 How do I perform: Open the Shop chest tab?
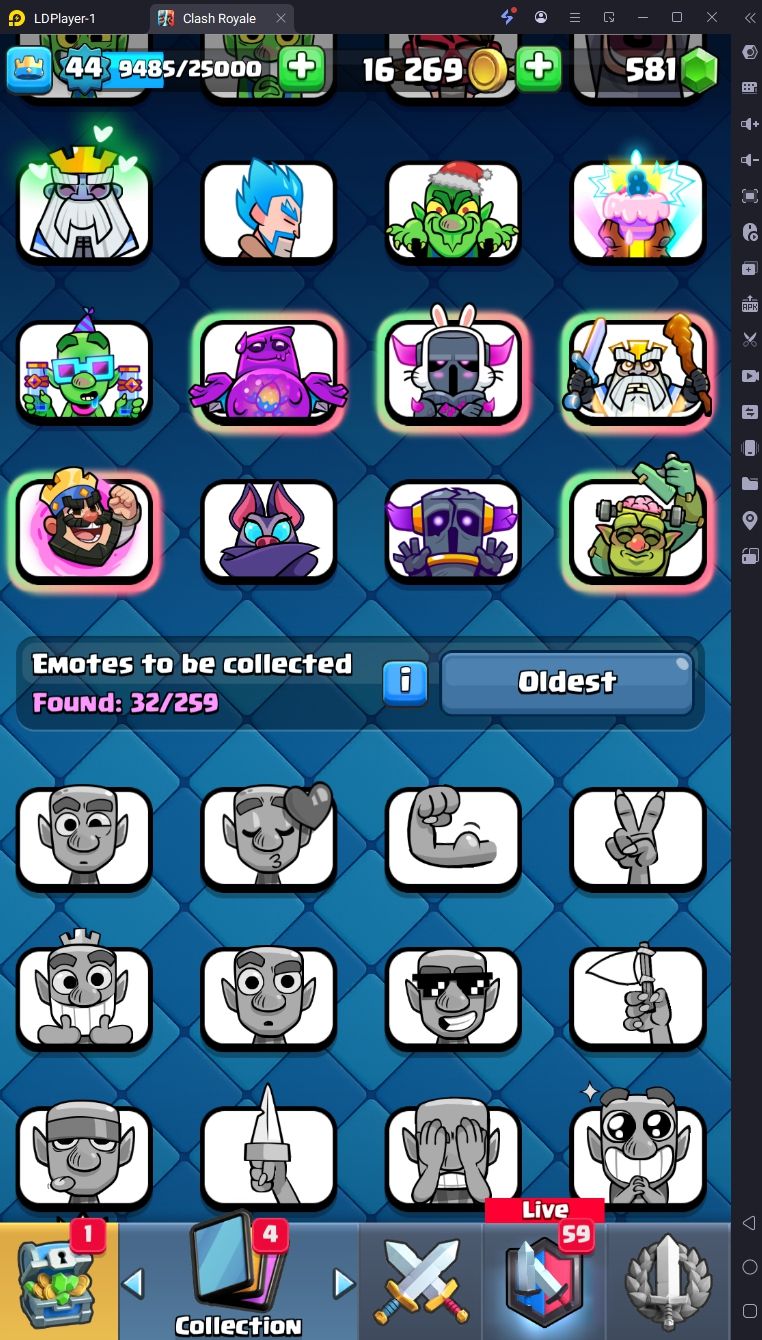(58, 1282)
